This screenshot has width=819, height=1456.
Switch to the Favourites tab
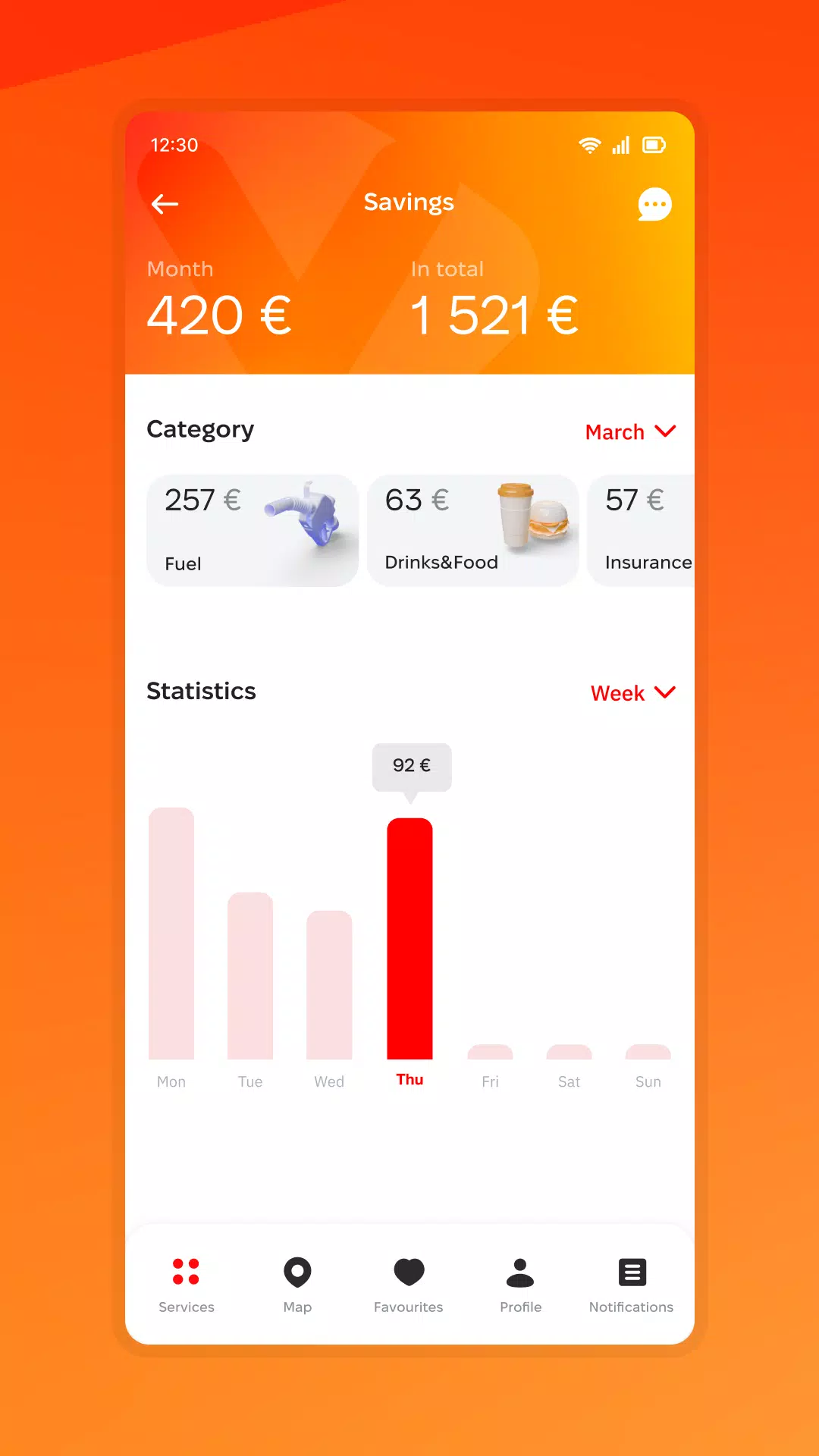click(x=409, y=1285)
